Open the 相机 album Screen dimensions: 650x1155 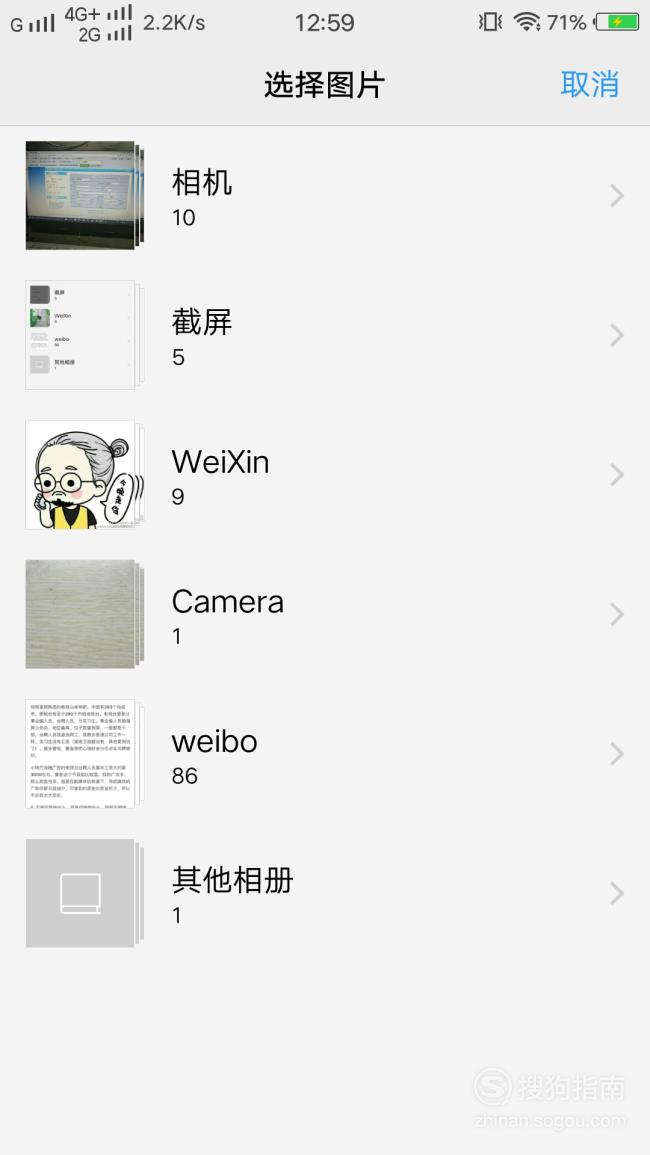(x=325, y=195)
